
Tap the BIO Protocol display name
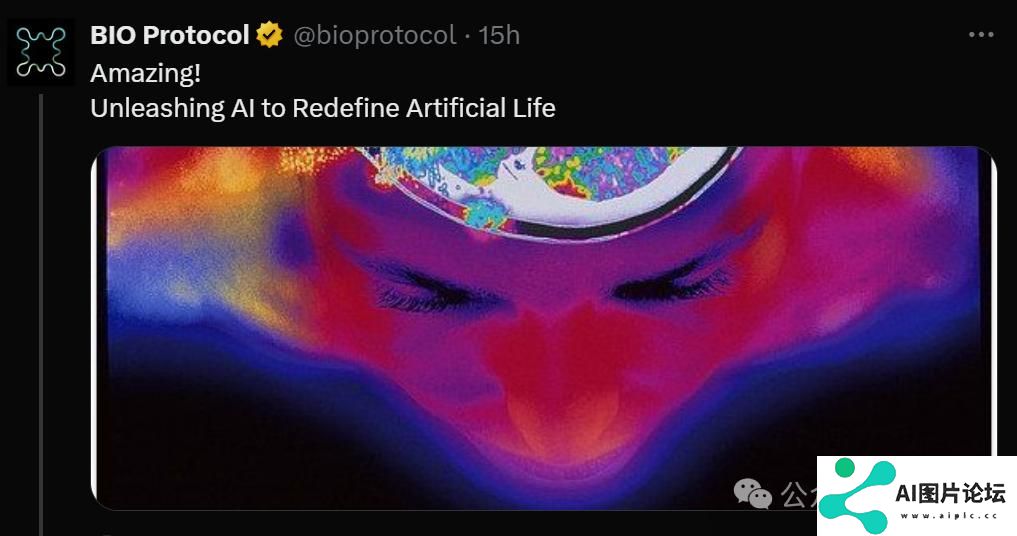tap(169, 35)
